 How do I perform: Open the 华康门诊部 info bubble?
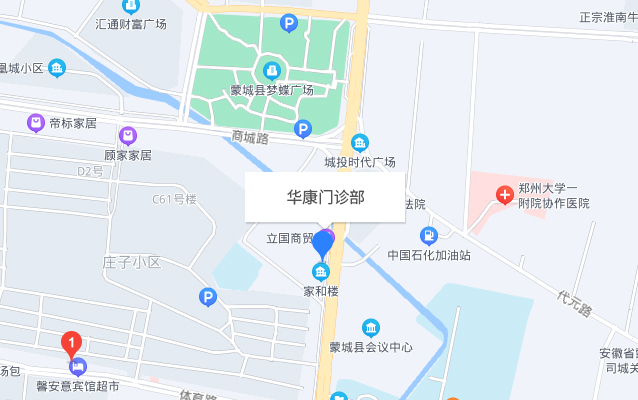[325, 197]
